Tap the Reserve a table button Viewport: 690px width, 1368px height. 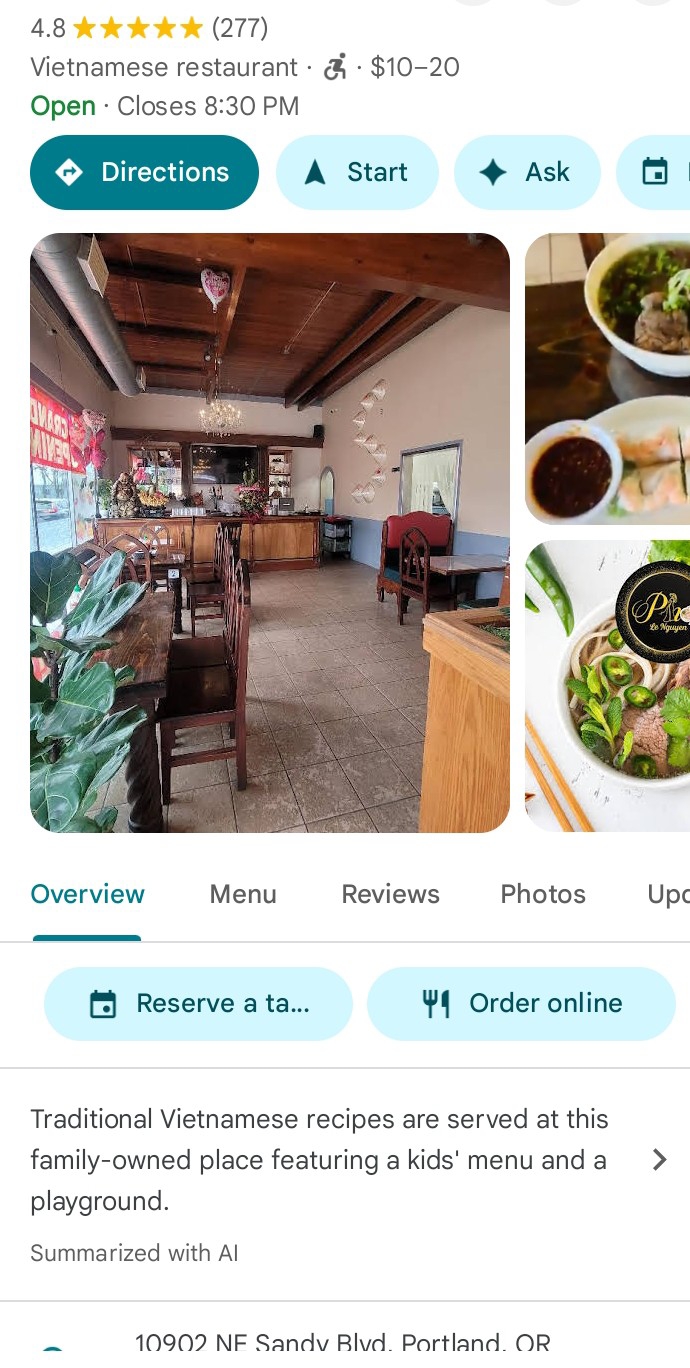198,1003
